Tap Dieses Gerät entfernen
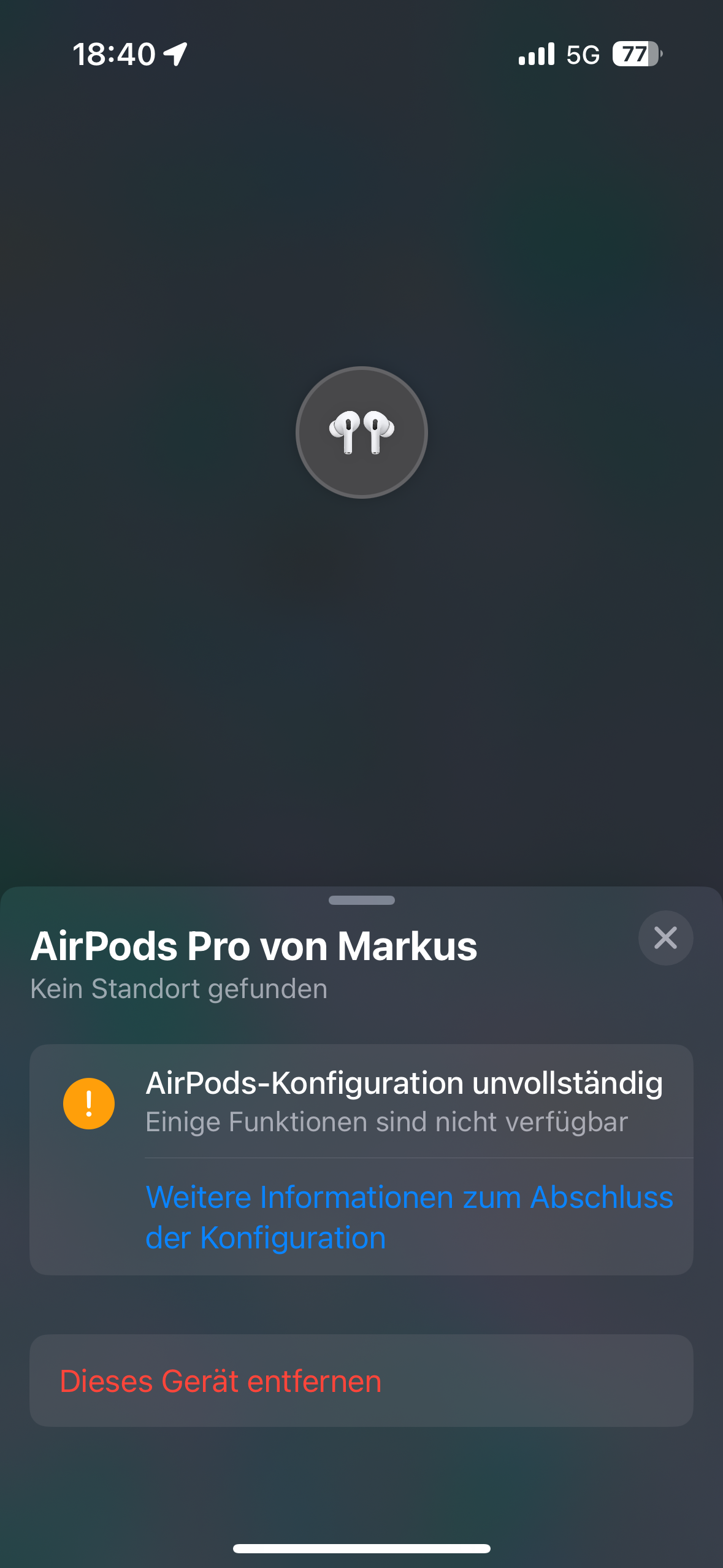The image size is (723, 1568). pos(221,1381)
